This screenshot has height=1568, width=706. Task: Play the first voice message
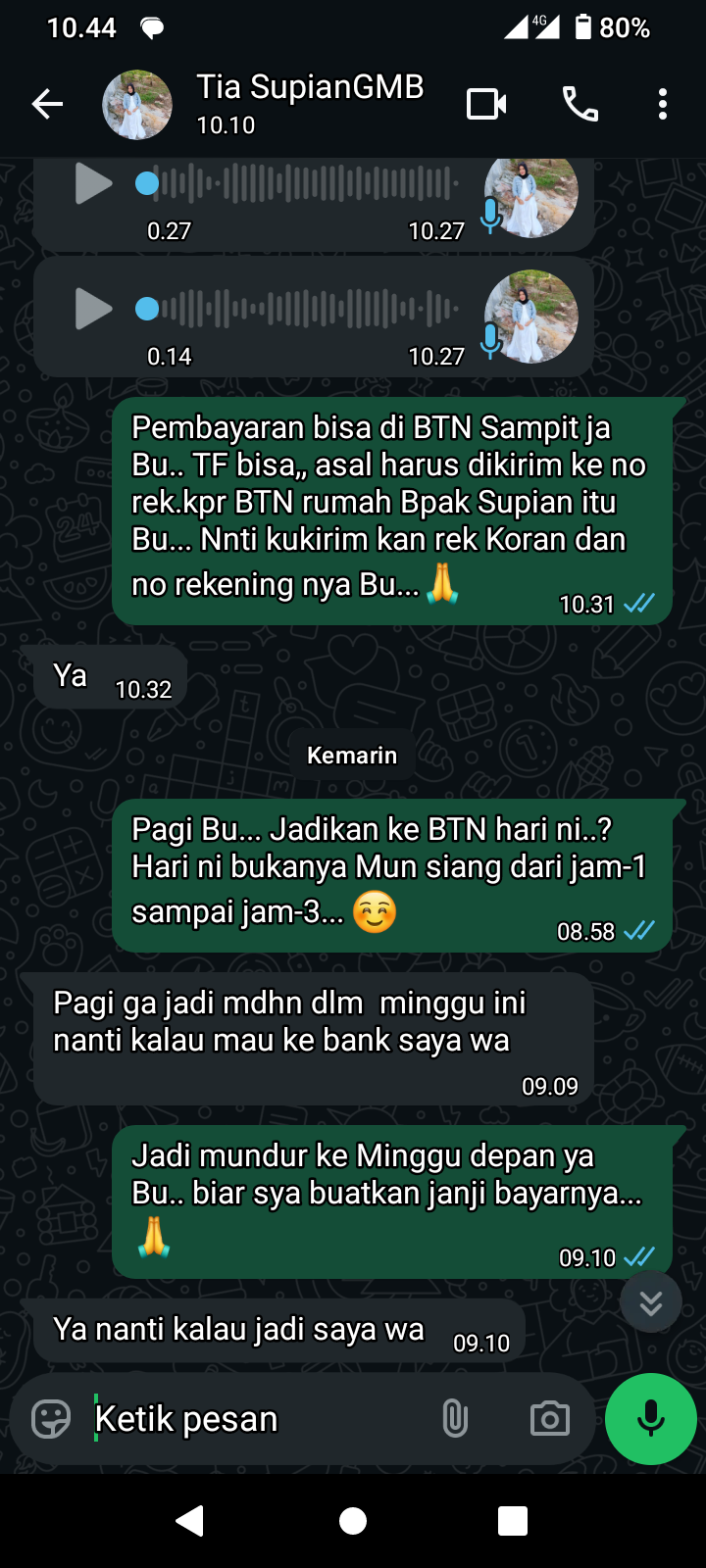pyautogui.click(x=93, y=182)
